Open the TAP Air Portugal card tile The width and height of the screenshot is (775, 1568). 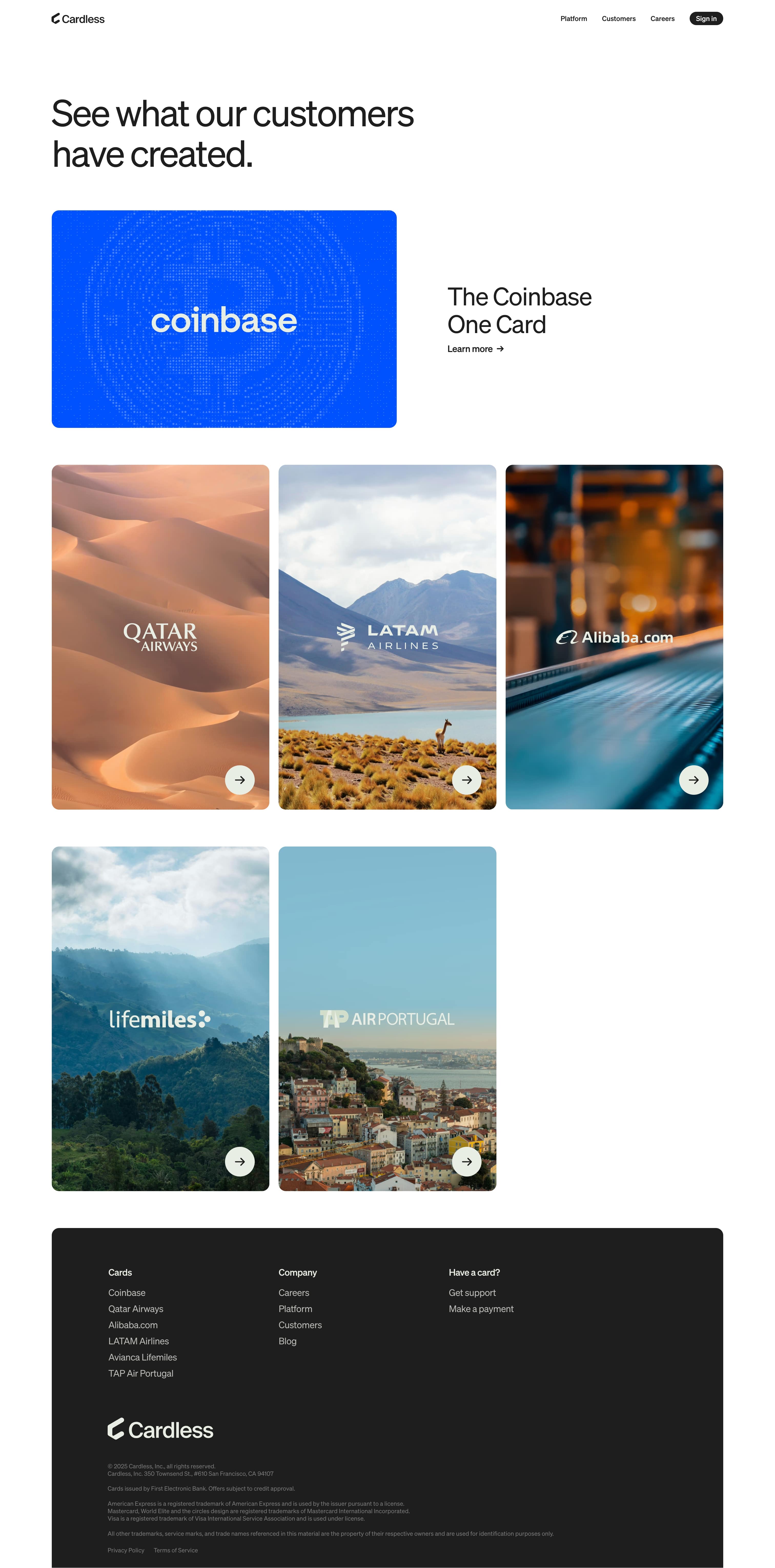387,1018
